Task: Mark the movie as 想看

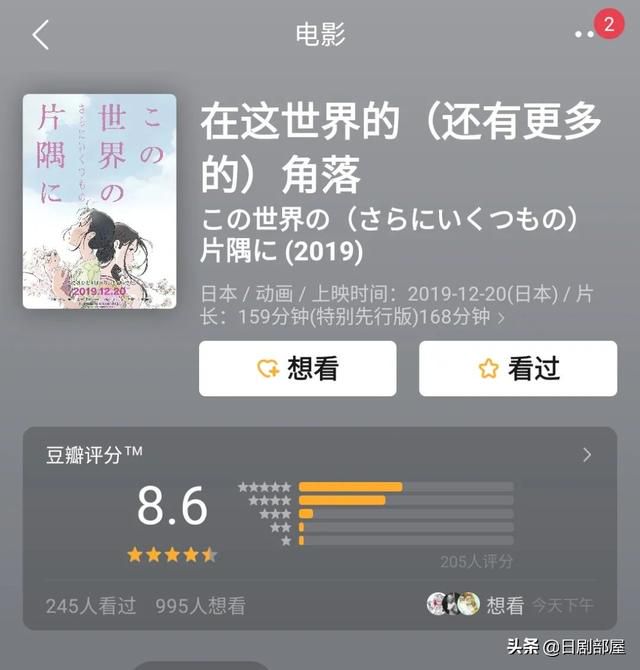Action: pos(297,369)
